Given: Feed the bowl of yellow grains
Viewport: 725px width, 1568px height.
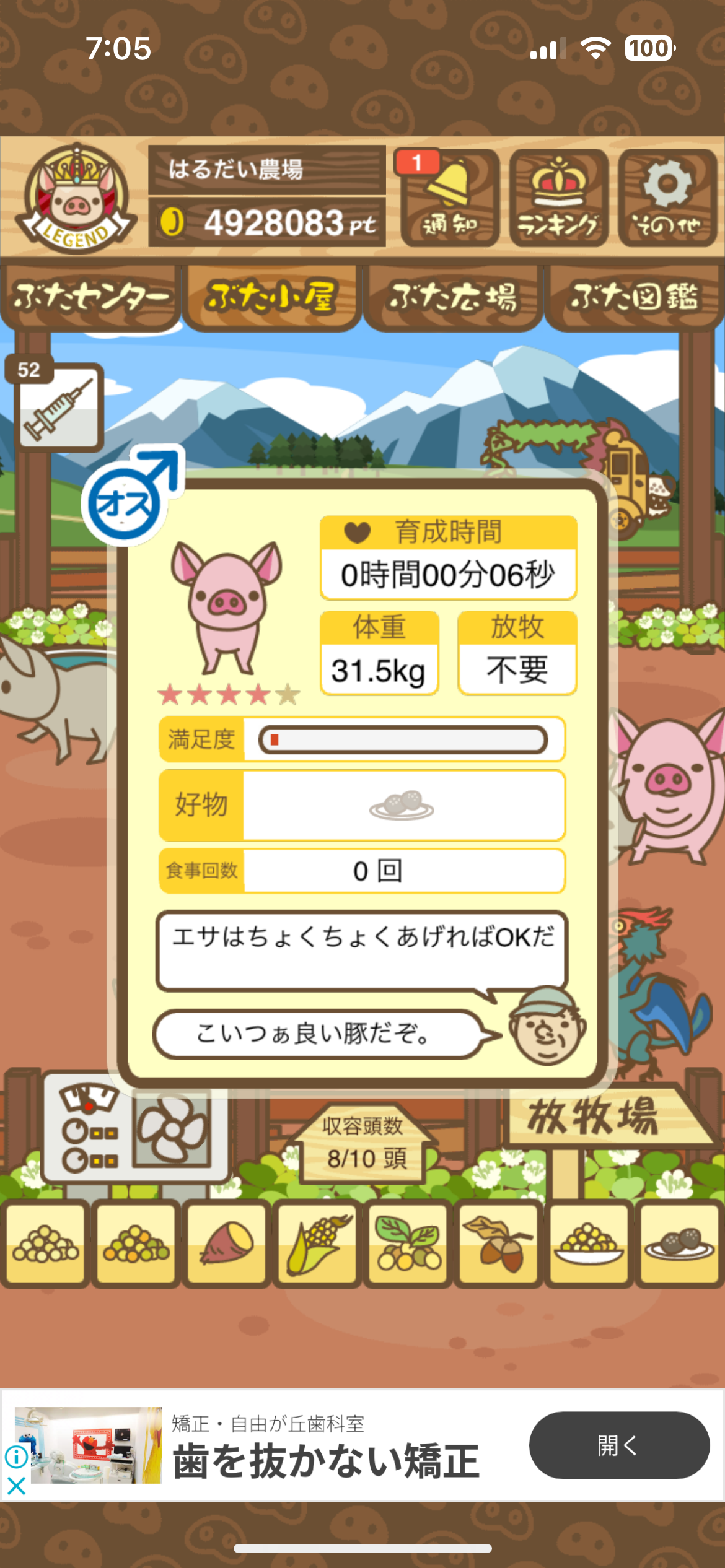Looking at the screenshot, I should pyautogui.click(x=589, y=1244).
